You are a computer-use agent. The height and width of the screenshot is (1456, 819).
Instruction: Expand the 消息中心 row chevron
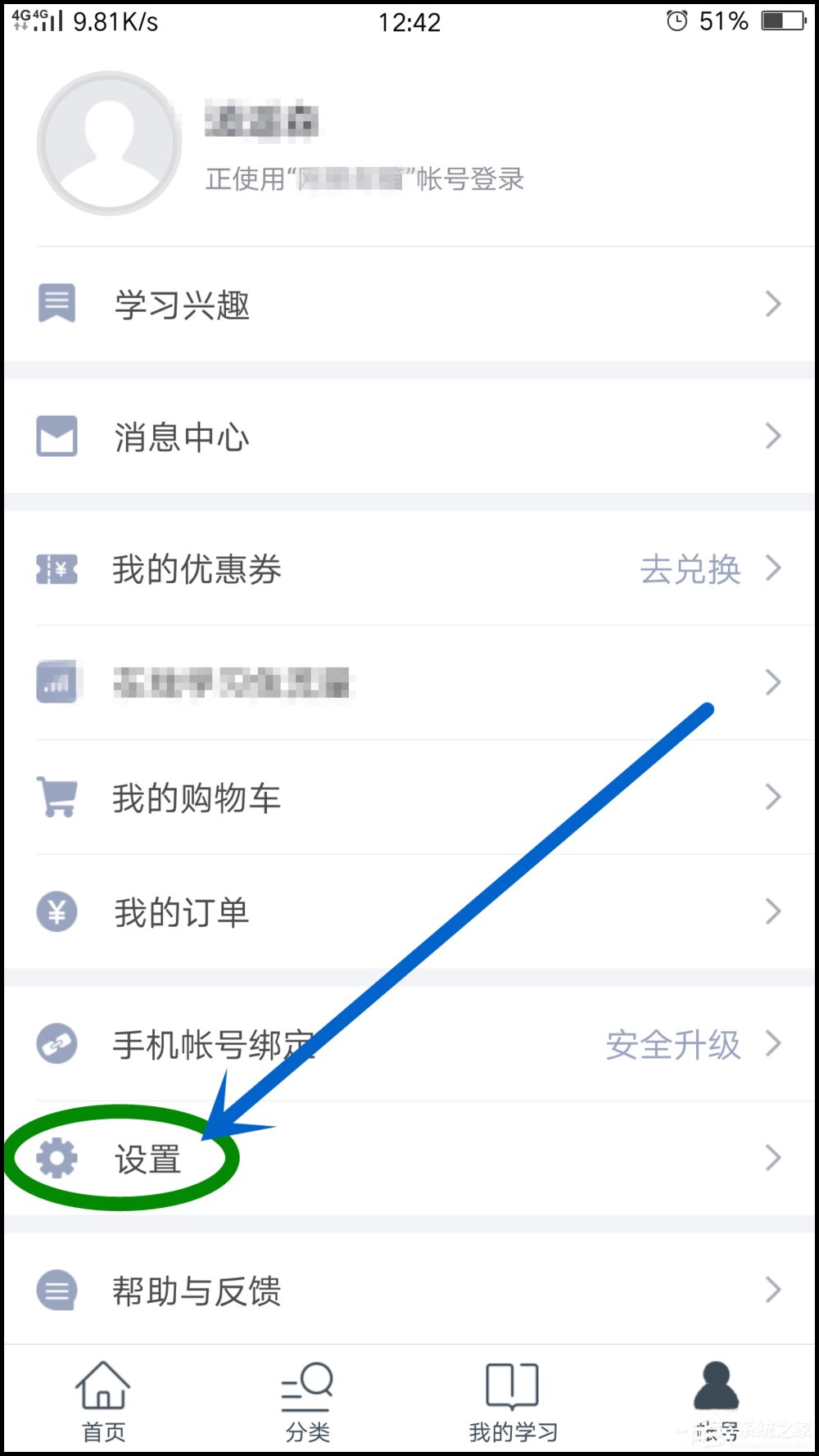[772, 436]
